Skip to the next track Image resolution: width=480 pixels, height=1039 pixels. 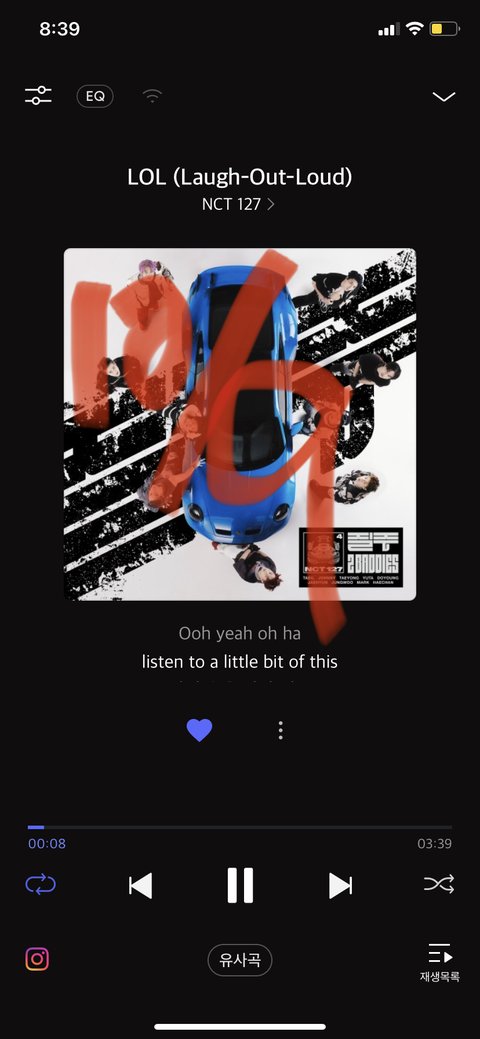tap(340, 885)
